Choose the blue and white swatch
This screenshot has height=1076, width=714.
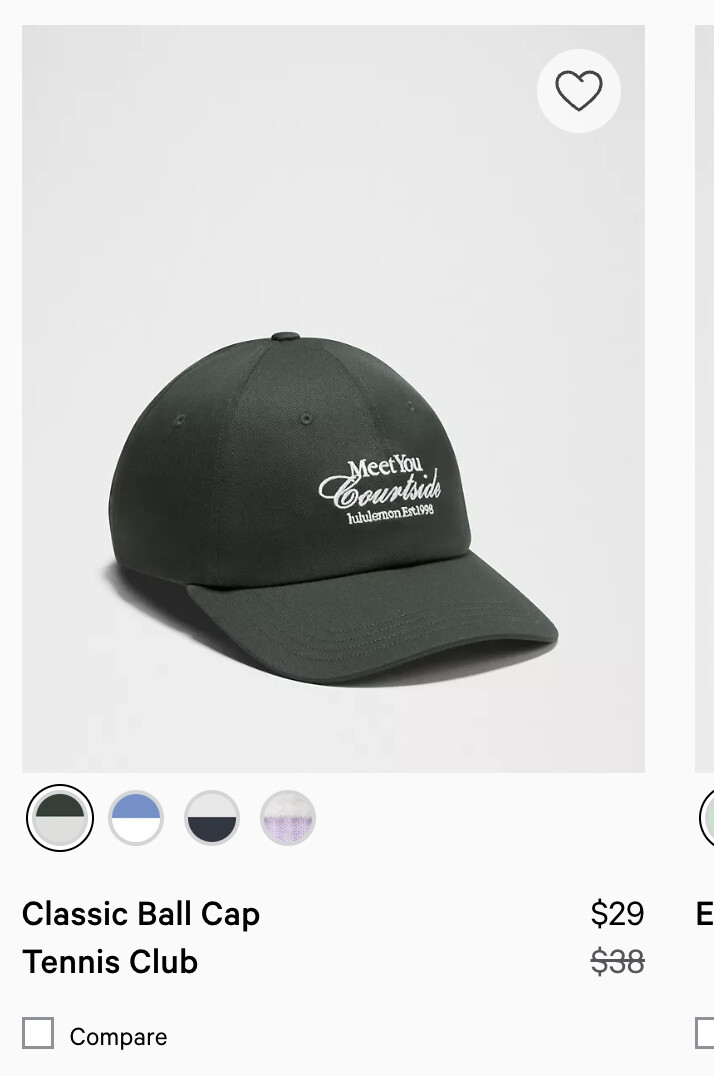point(136,818)
